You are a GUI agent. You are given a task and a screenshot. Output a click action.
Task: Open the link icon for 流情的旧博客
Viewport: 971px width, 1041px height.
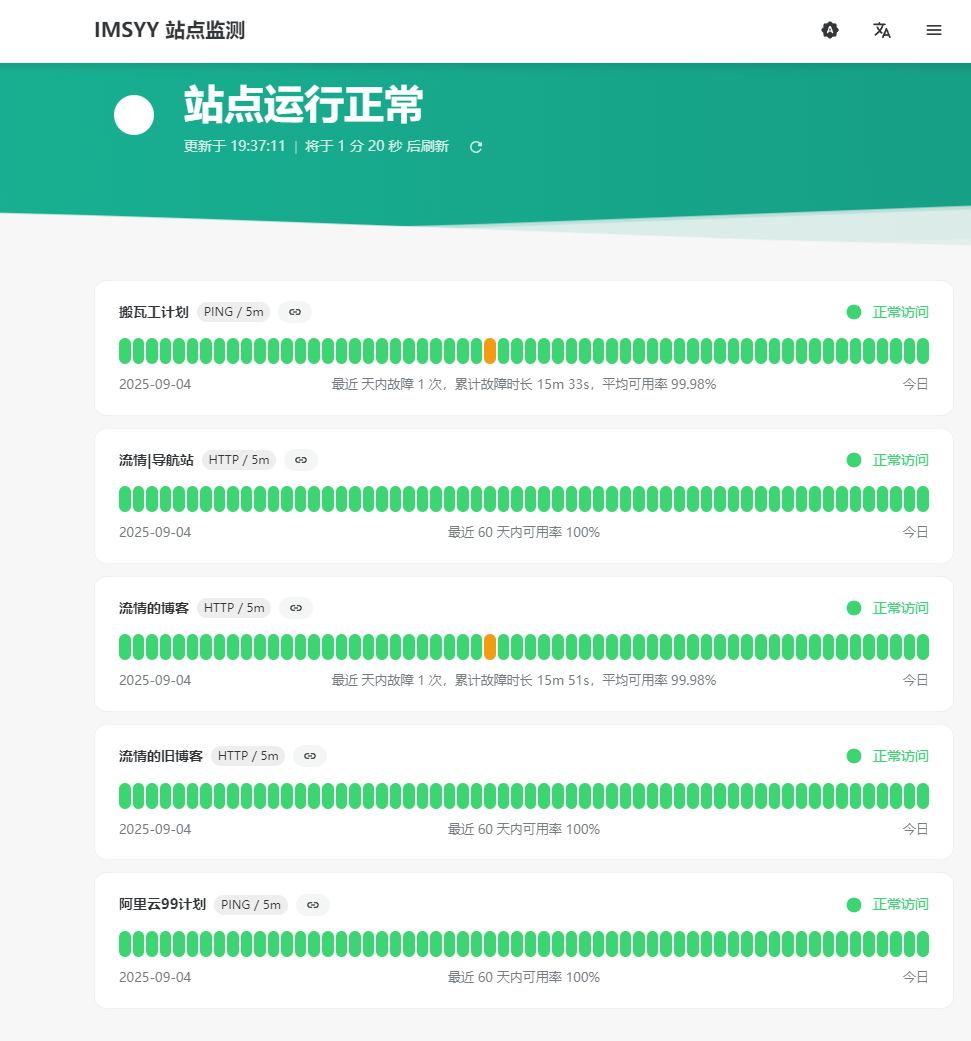310,756
